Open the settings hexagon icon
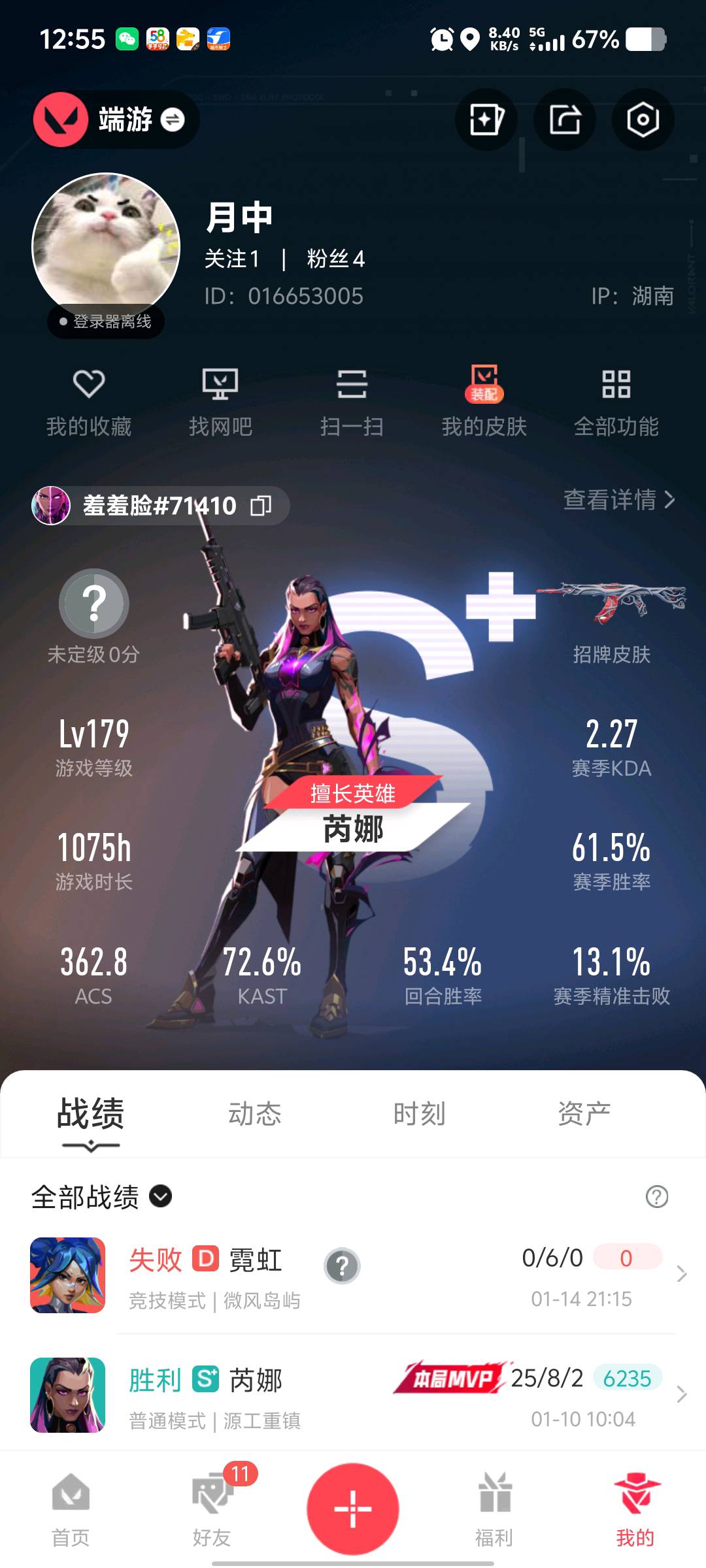 [x=643, y=120]
